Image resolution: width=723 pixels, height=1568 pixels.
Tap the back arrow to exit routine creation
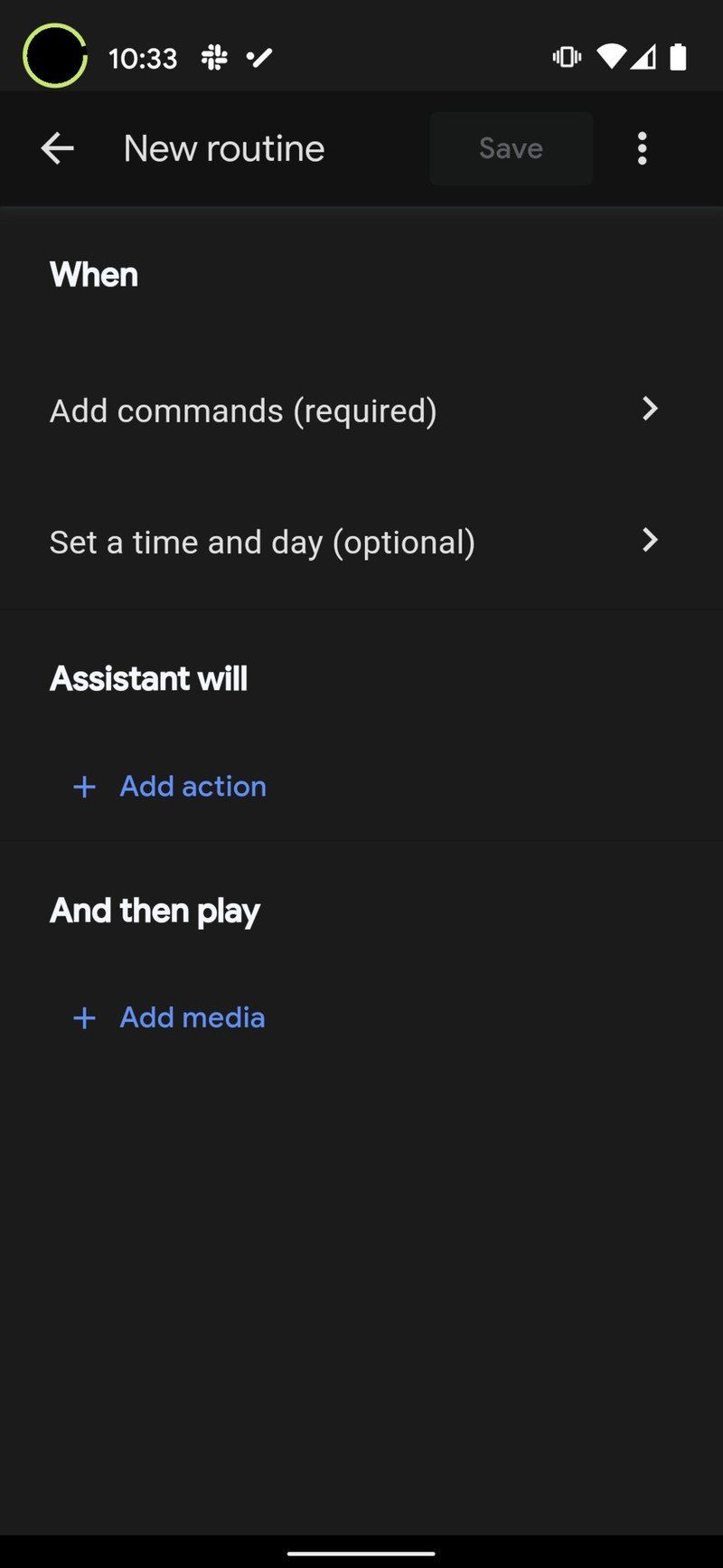point(57,147)
